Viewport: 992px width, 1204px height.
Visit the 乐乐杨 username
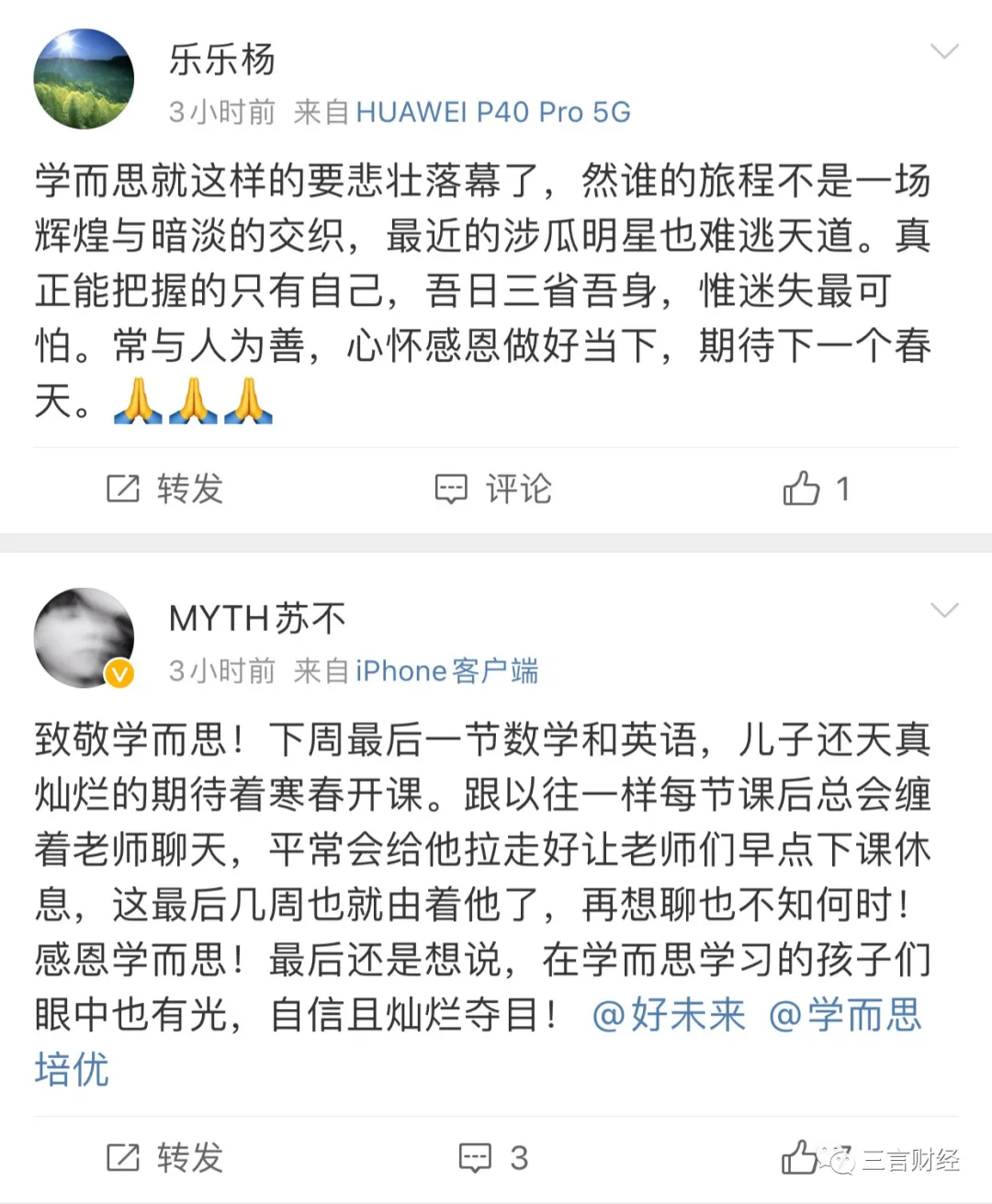[x=222, y=60]
